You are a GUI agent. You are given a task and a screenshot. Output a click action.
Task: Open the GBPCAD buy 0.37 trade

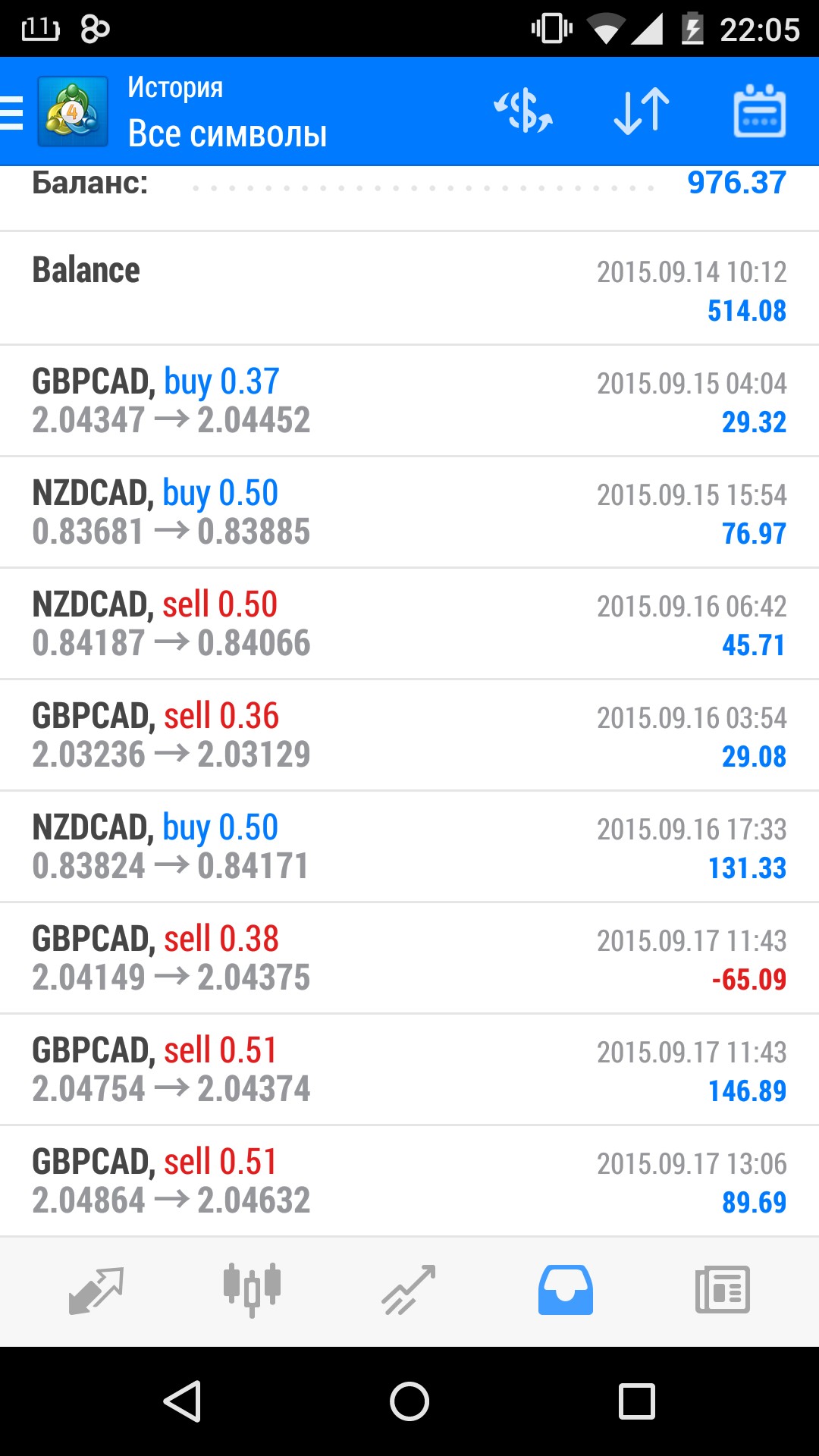pyautogui.click(x=409, y=400)
